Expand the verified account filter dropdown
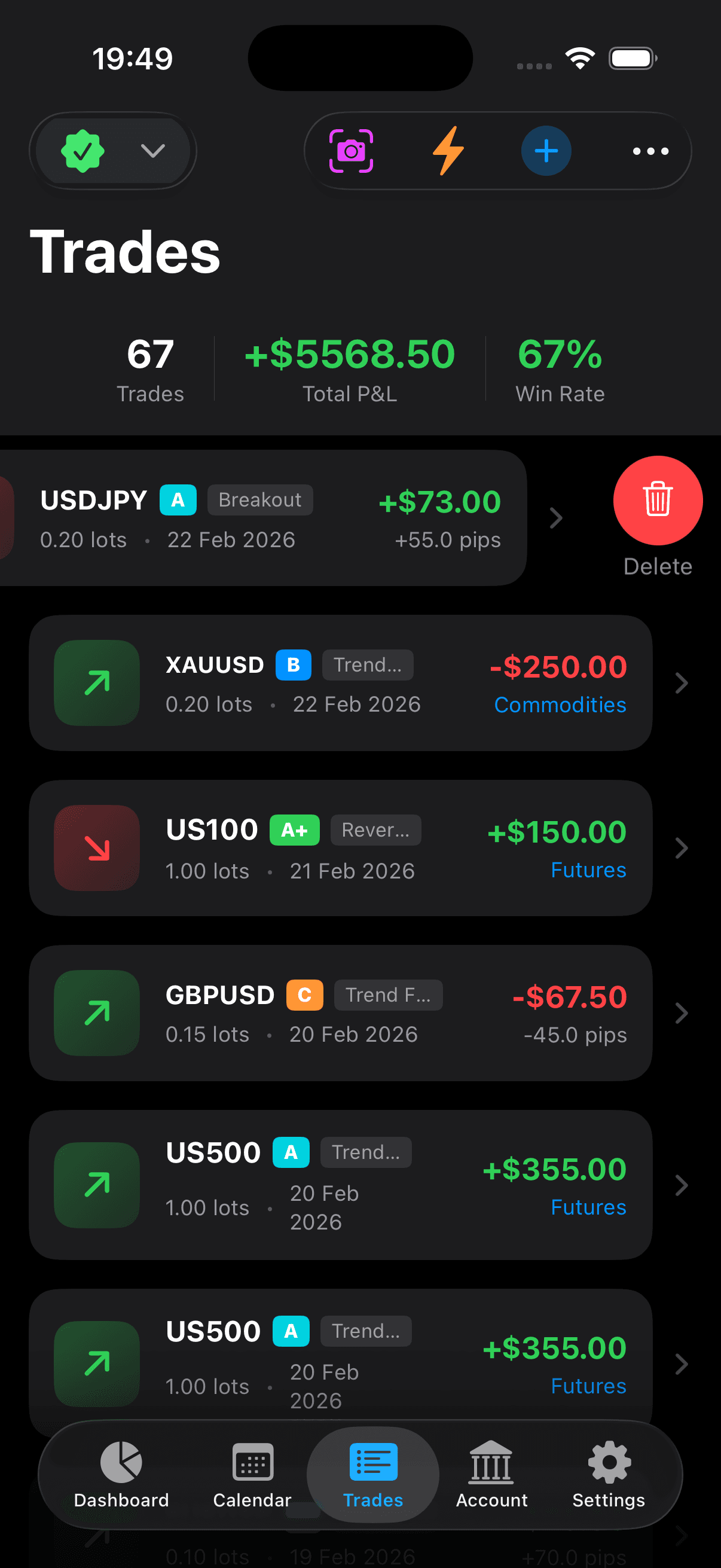The height and width of the screenshot is (1568, 721). [154, 150]
